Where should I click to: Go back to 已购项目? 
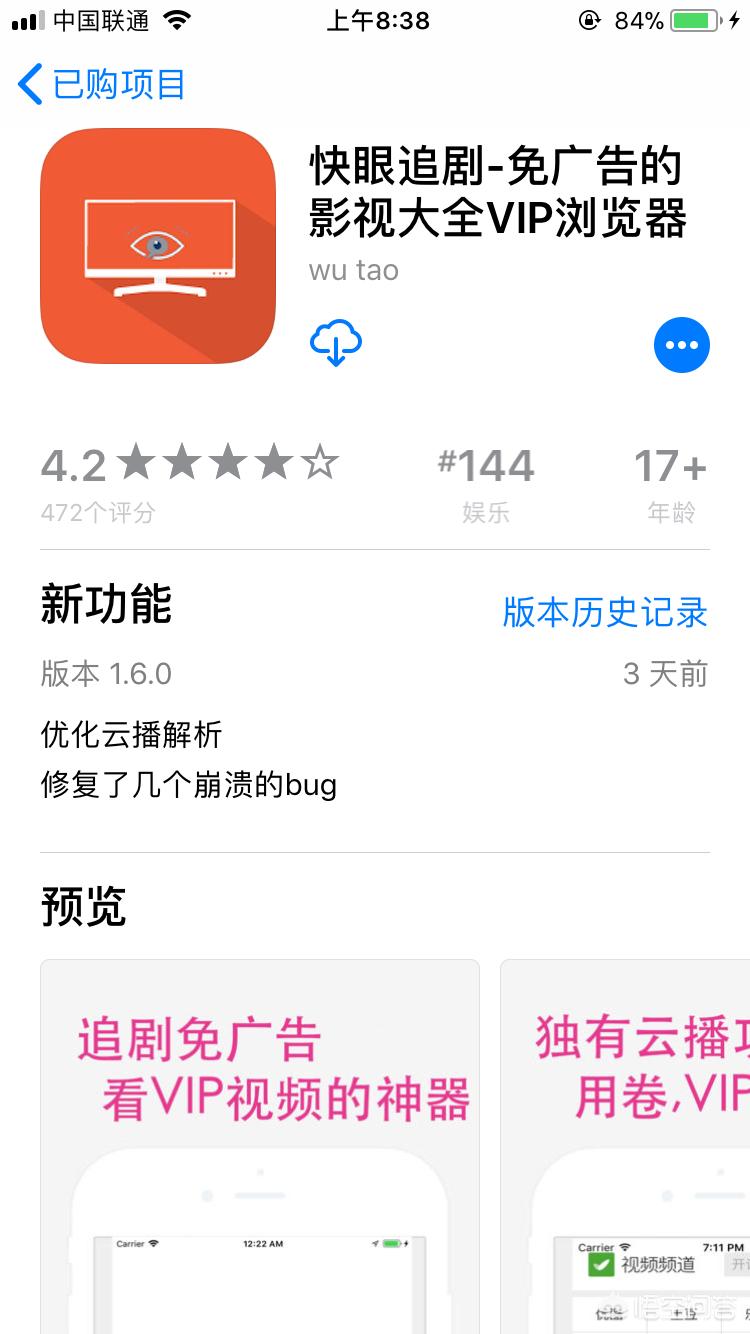(x=102, y=84)
